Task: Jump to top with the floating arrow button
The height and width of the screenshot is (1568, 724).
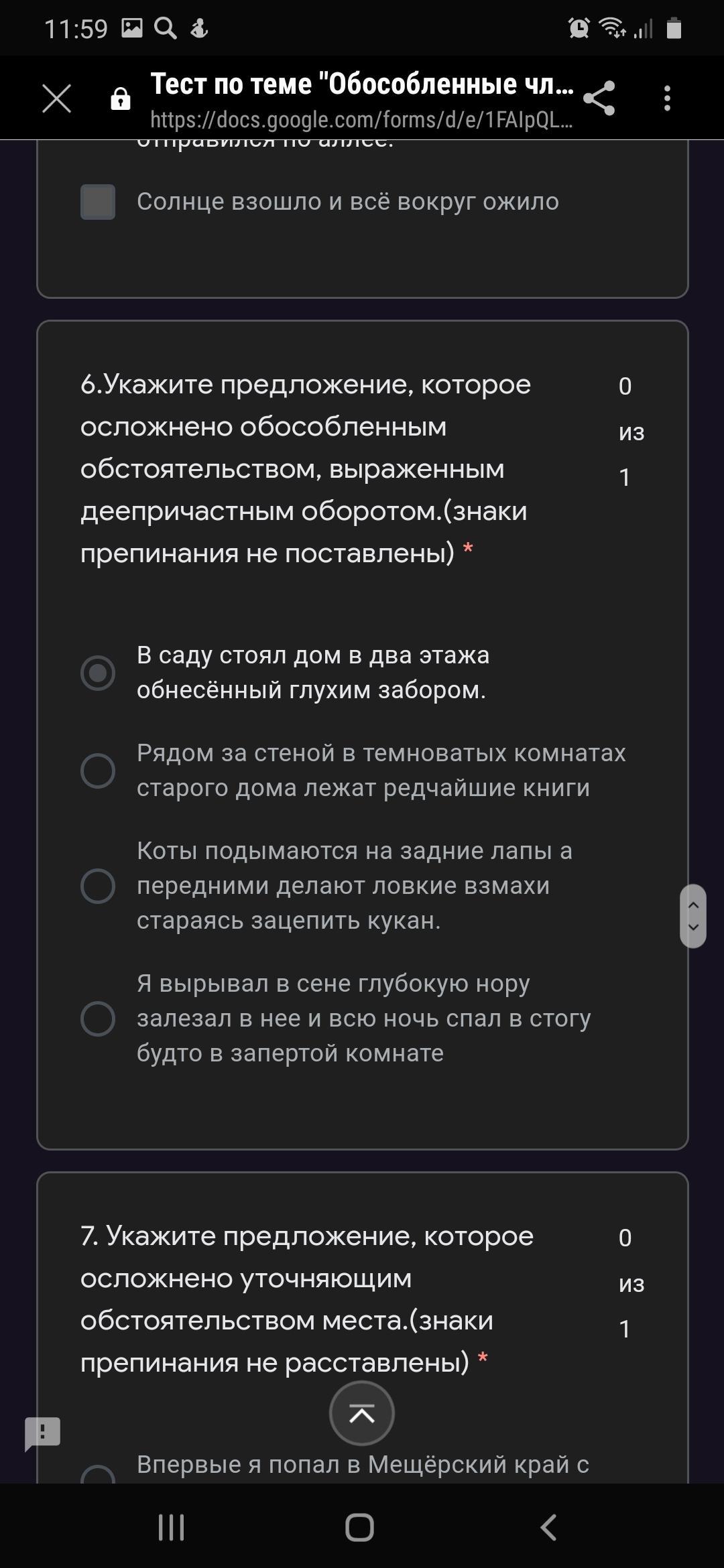Action: (361, 1413)
